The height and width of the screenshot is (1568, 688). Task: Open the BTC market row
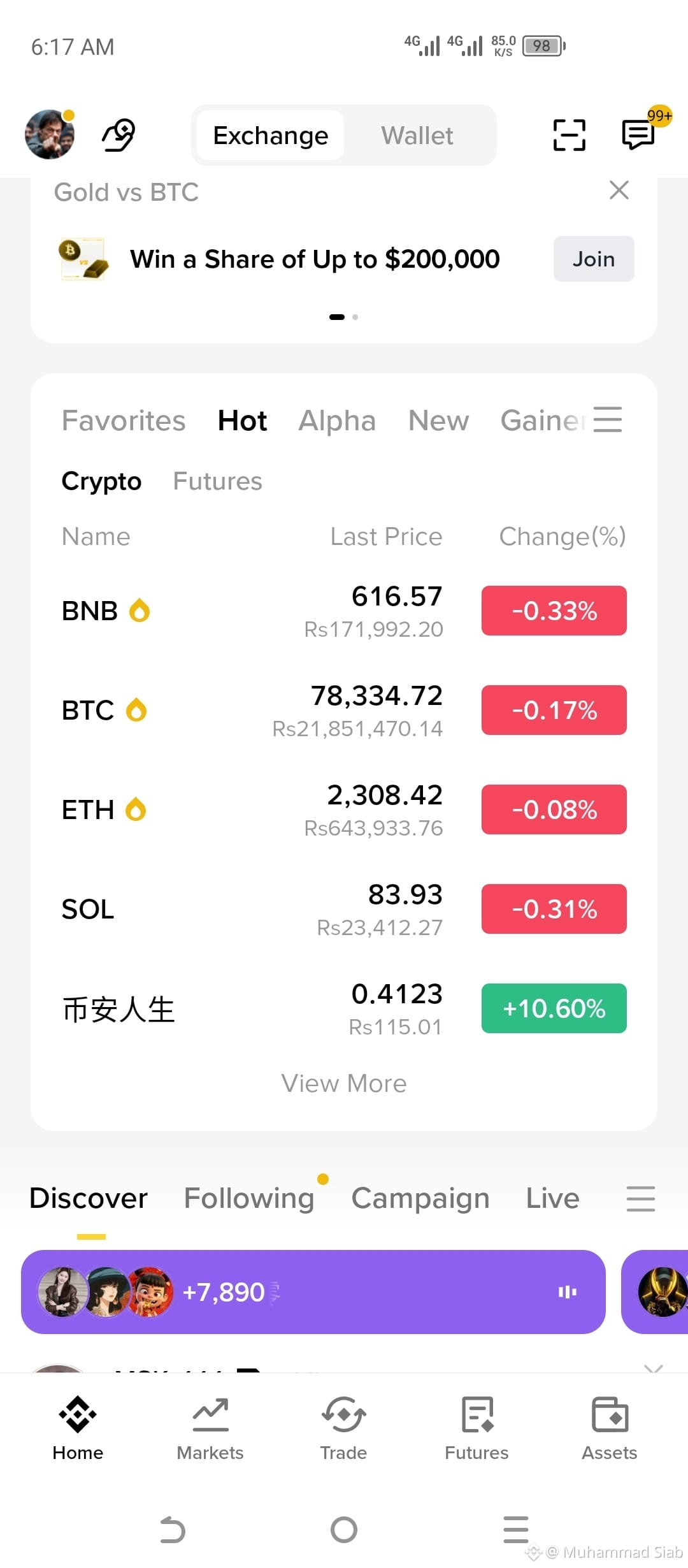(x=344, y=710)
